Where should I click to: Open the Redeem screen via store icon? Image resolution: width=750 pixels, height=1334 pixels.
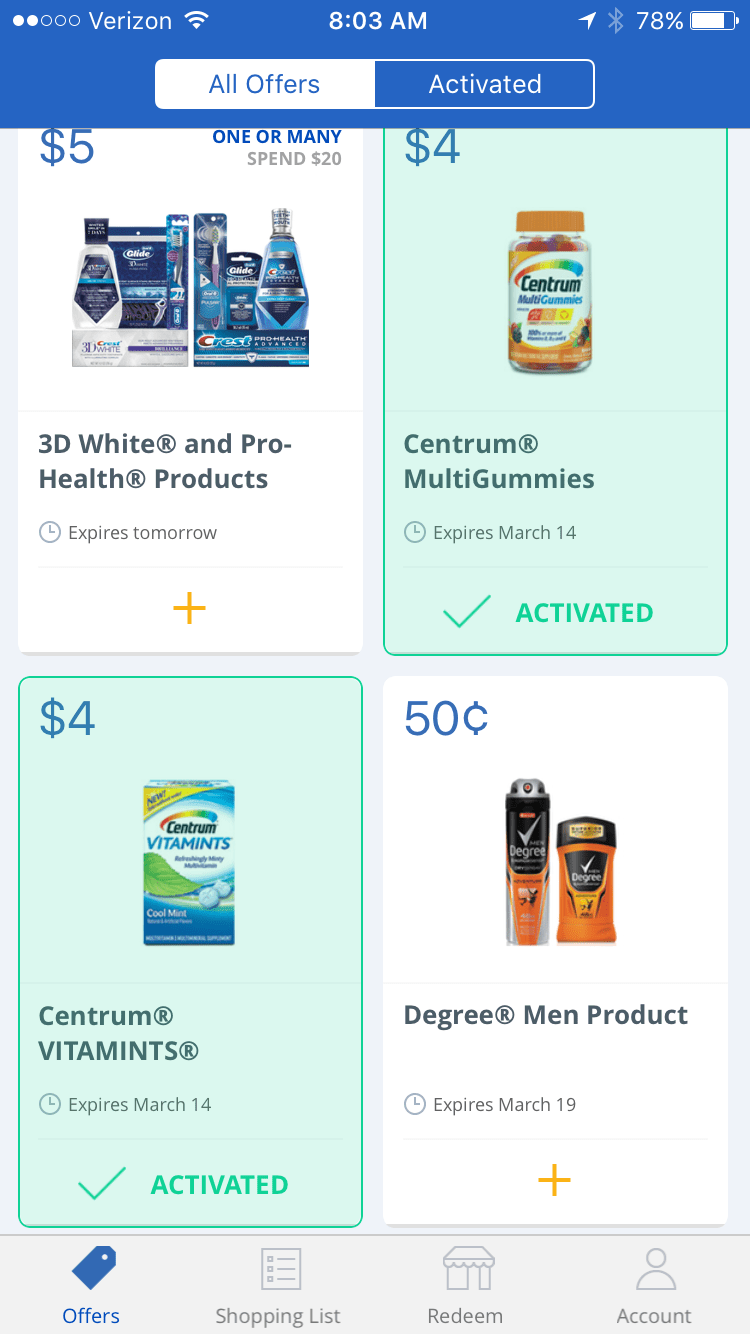(x=465, y=1285)
